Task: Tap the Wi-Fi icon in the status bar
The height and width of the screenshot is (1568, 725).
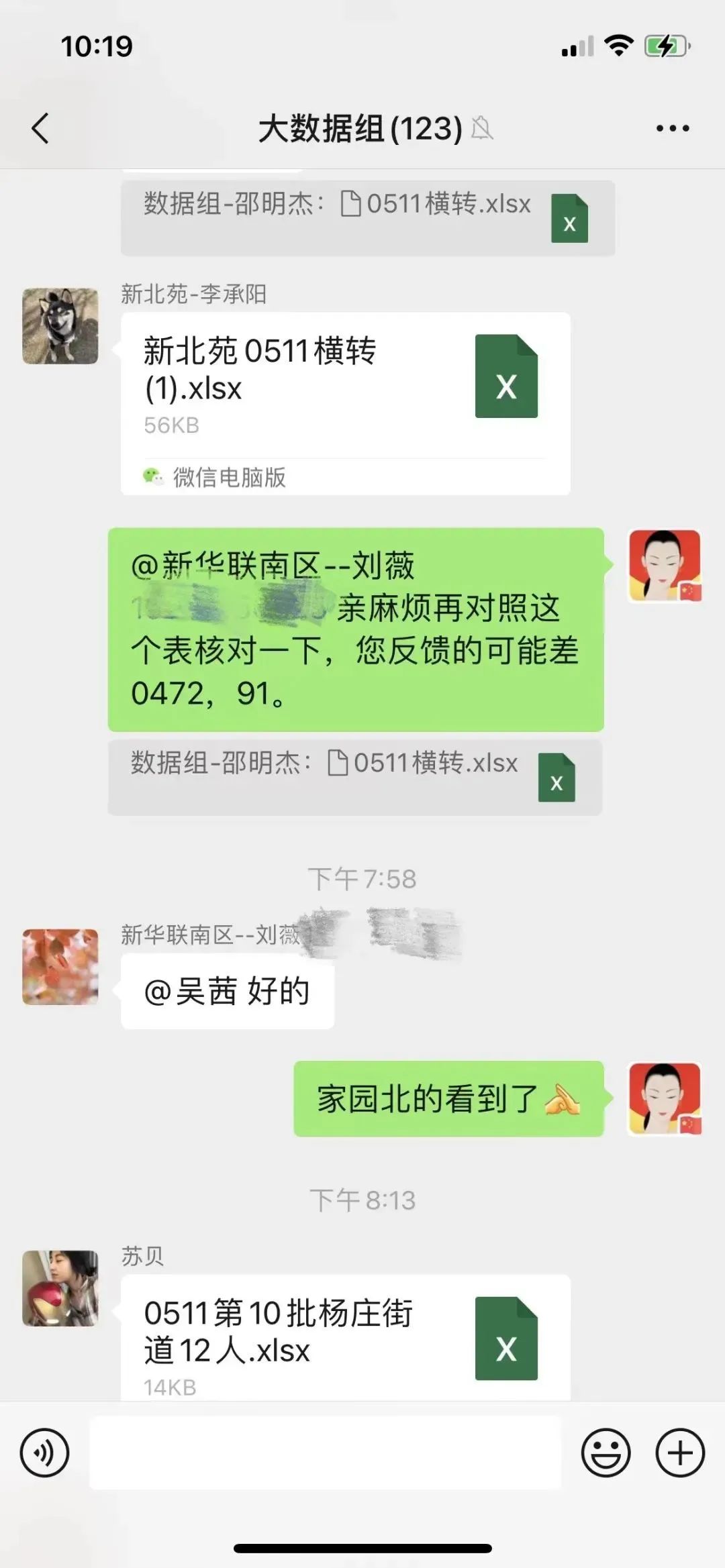Action: 619,45
